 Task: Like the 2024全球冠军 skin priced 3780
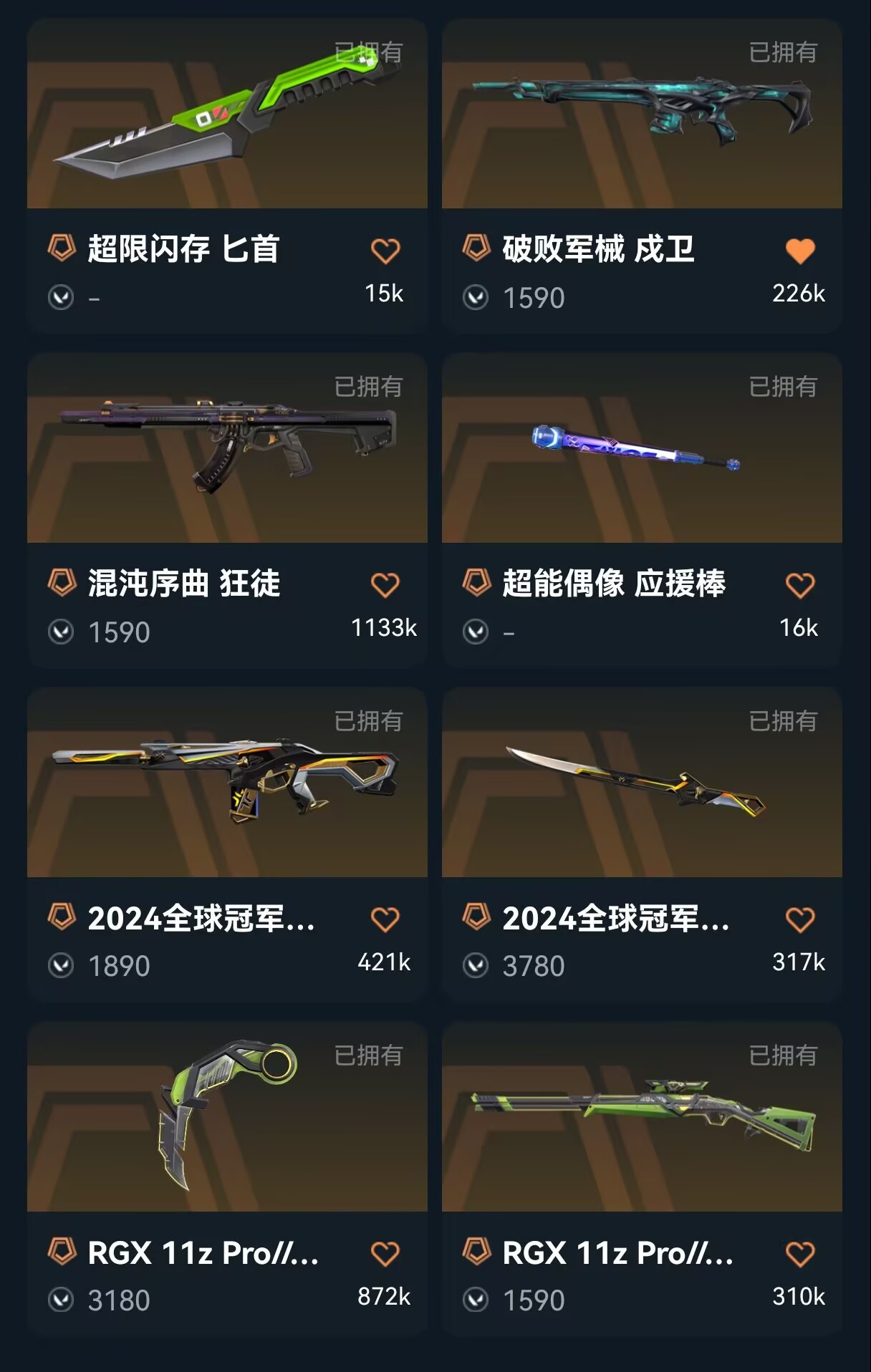pyautogui.click(x=799, y=919)
